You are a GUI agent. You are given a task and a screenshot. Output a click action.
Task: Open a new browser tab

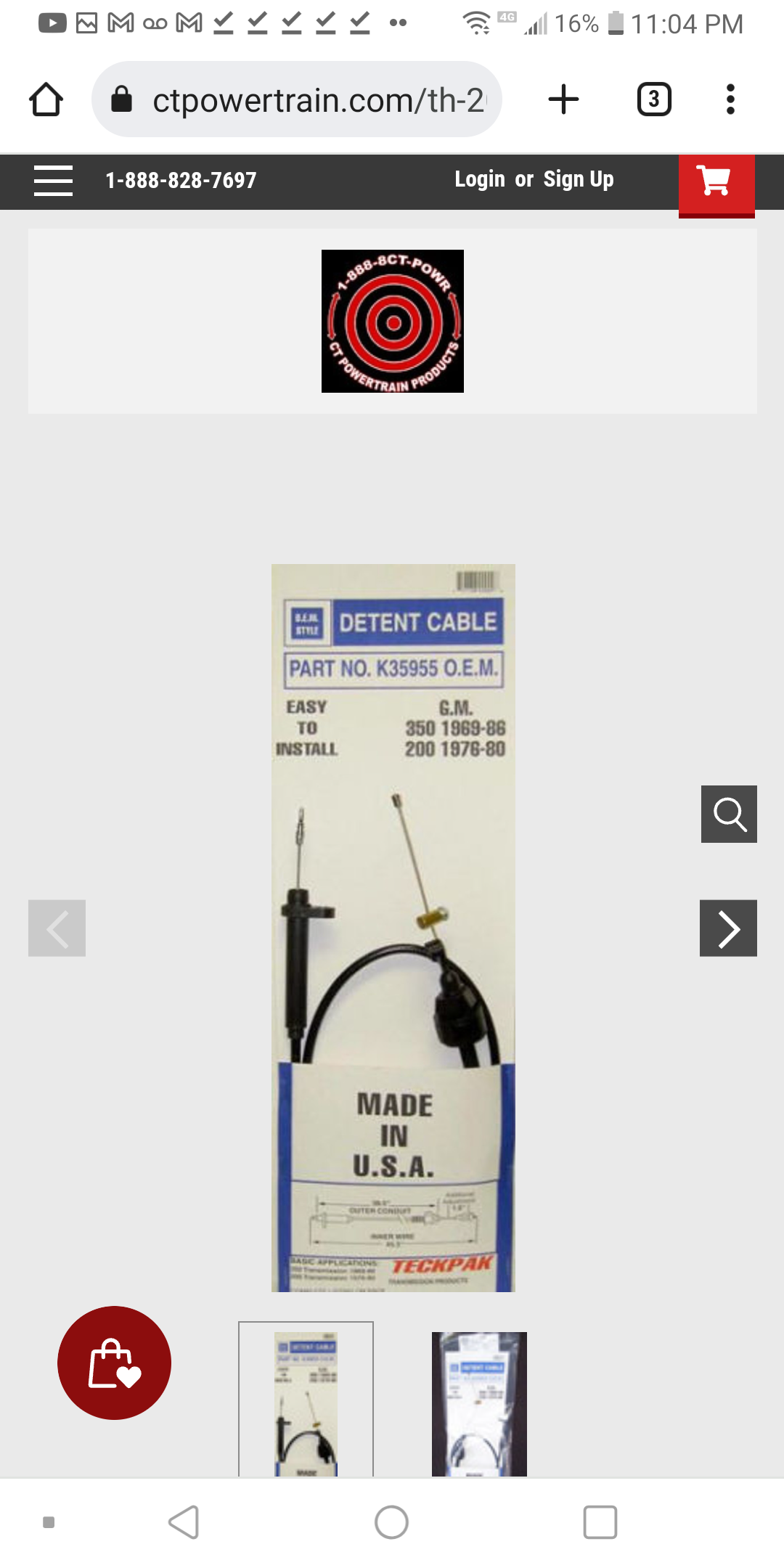[563, 99]
